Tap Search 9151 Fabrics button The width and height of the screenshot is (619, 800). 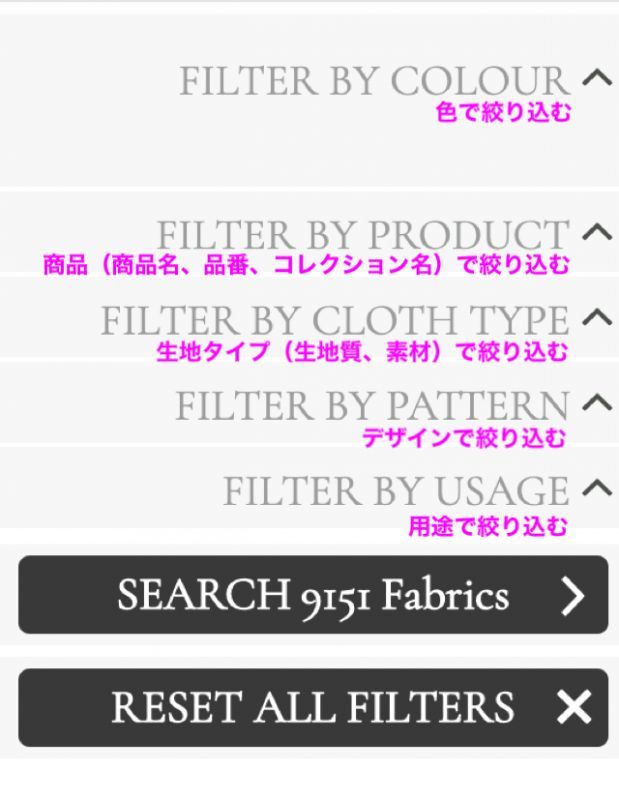313,595
